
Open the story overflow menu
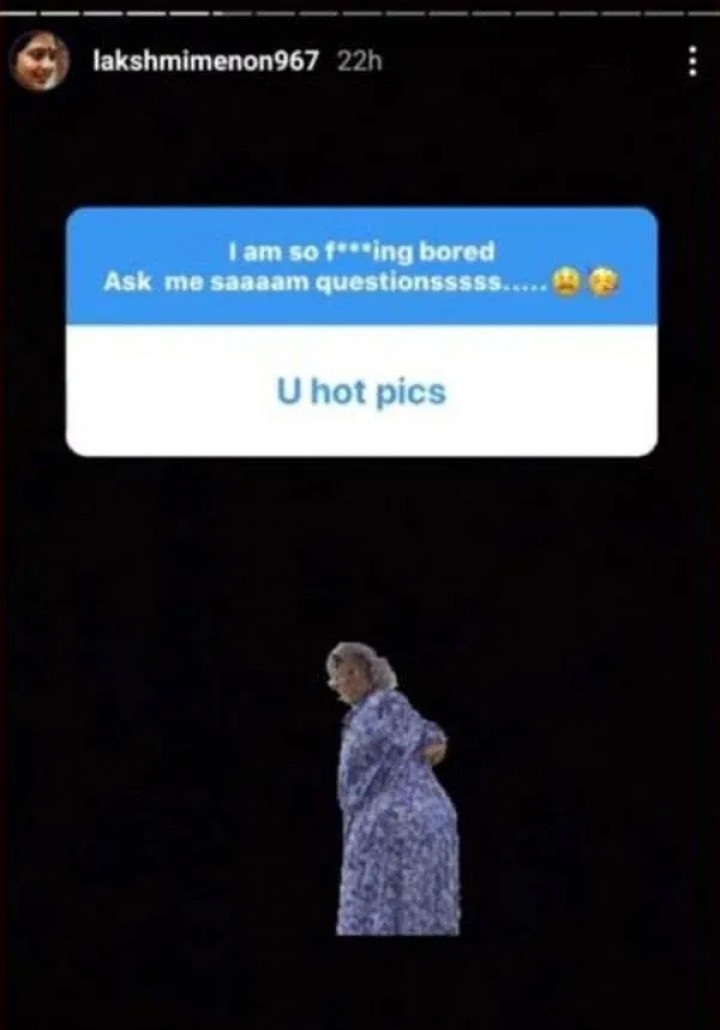(692, 61)
